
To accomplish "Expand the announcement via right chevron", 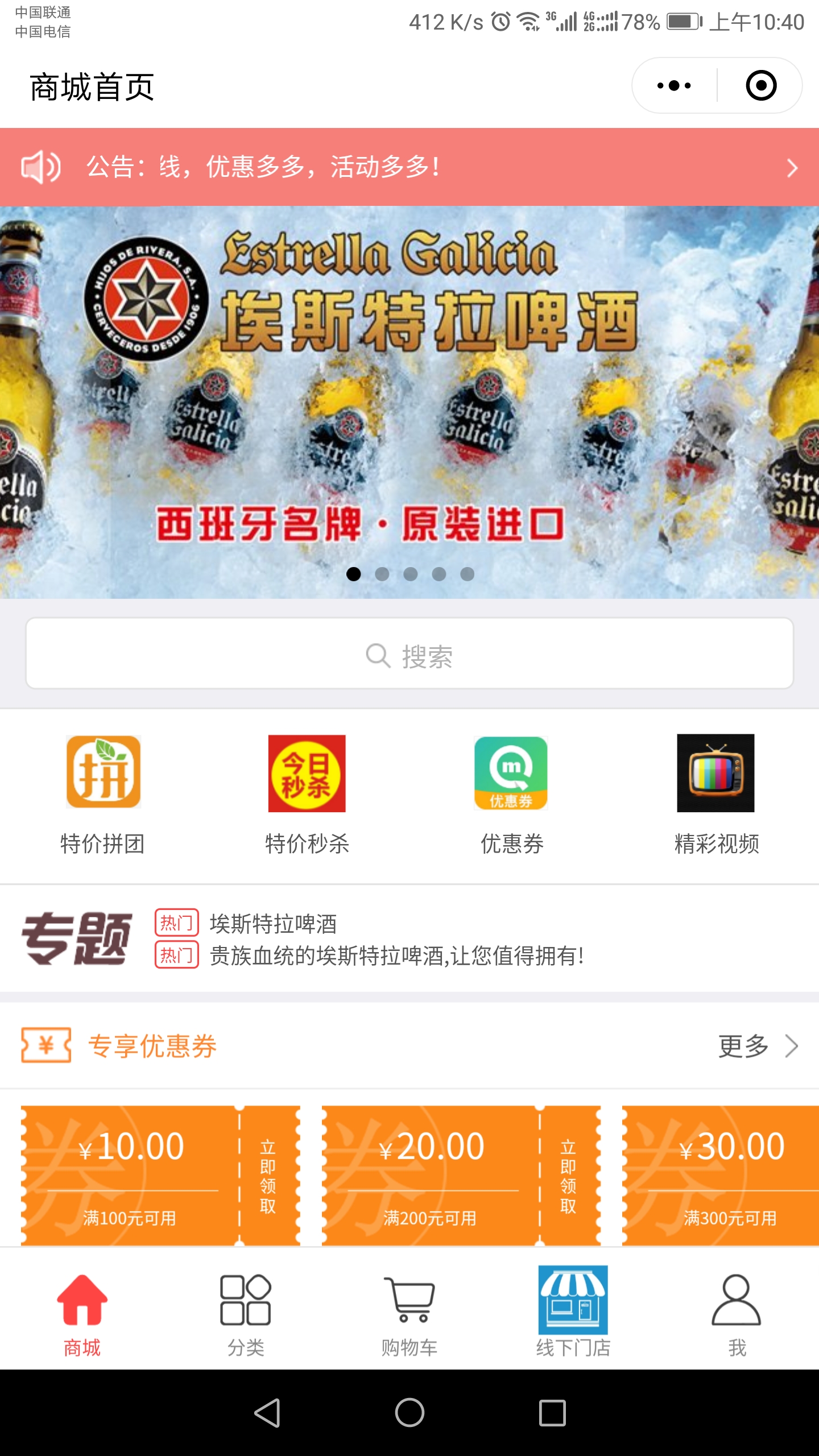I will click(x=792, y=168).
